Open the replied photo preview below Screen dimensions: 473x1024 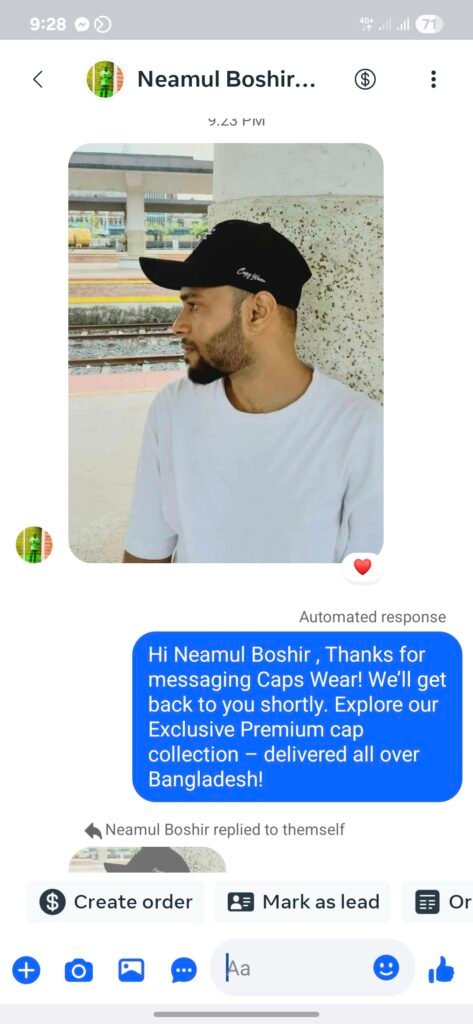point(147,859)
